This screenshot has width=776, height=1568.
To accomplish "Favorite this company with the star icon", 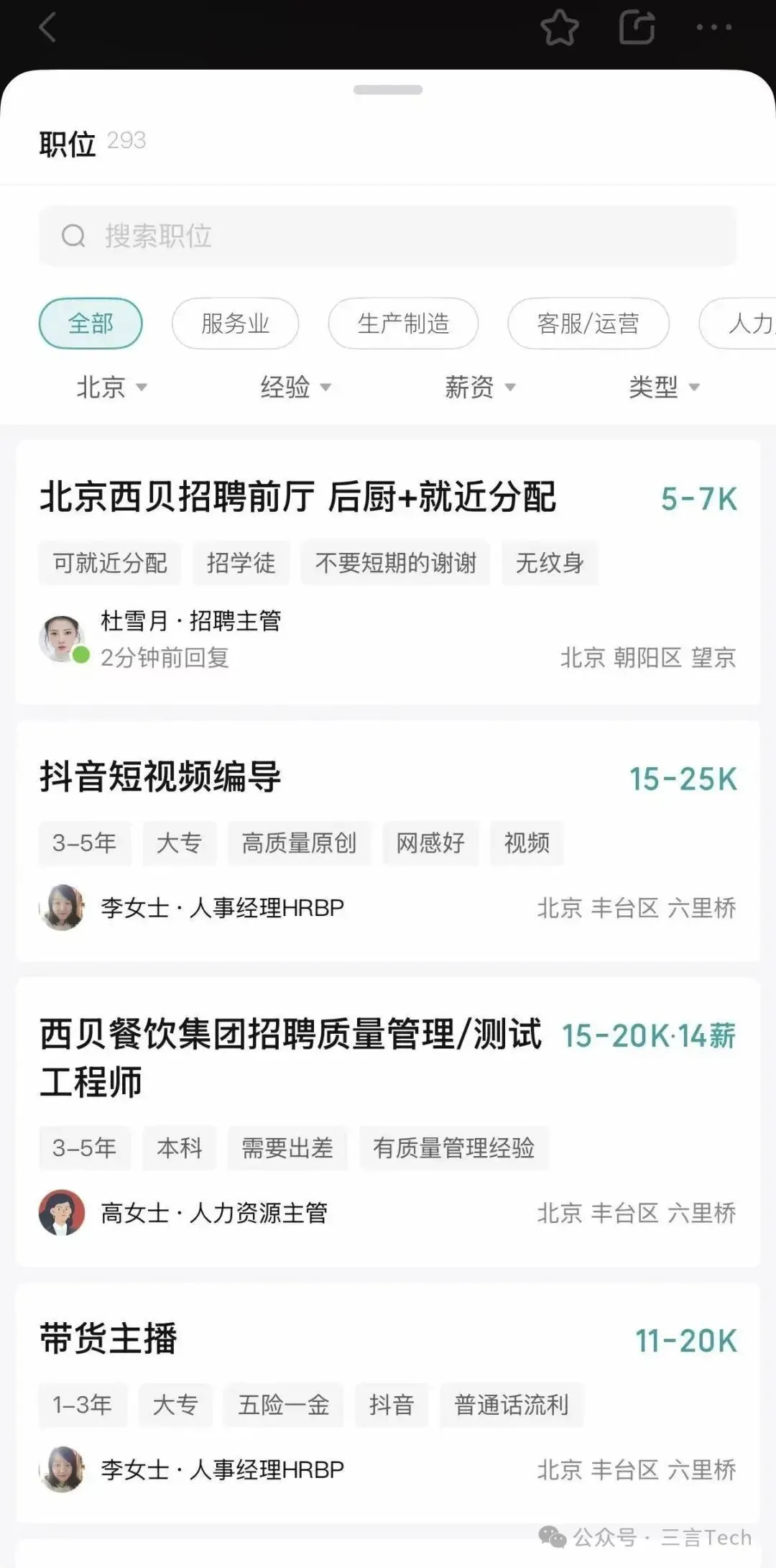I will point(559,28).
